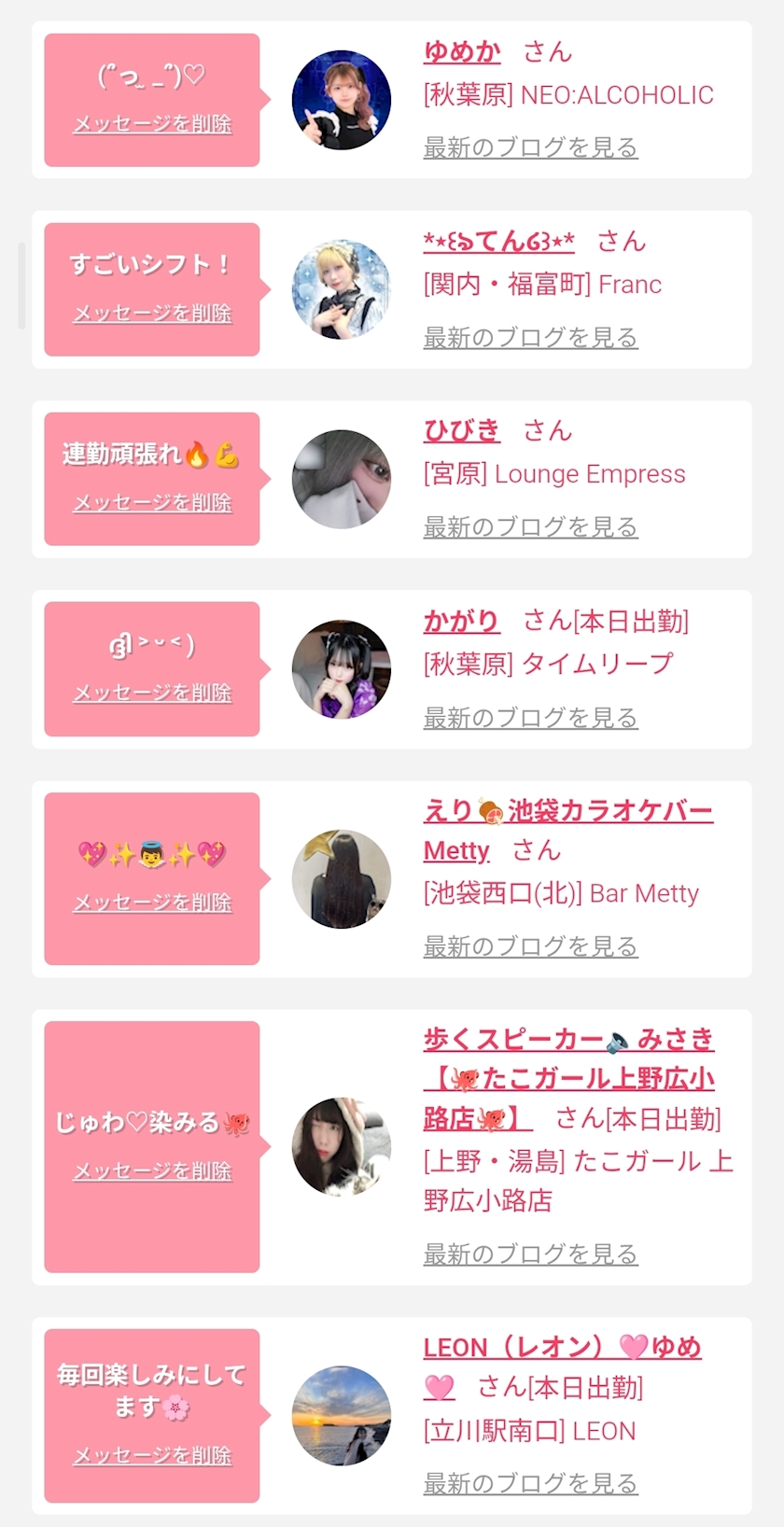The height and width of the screenshot is (1527, 784).
Task: View かがり's latest blog
Action: click(x=530, y=718)
